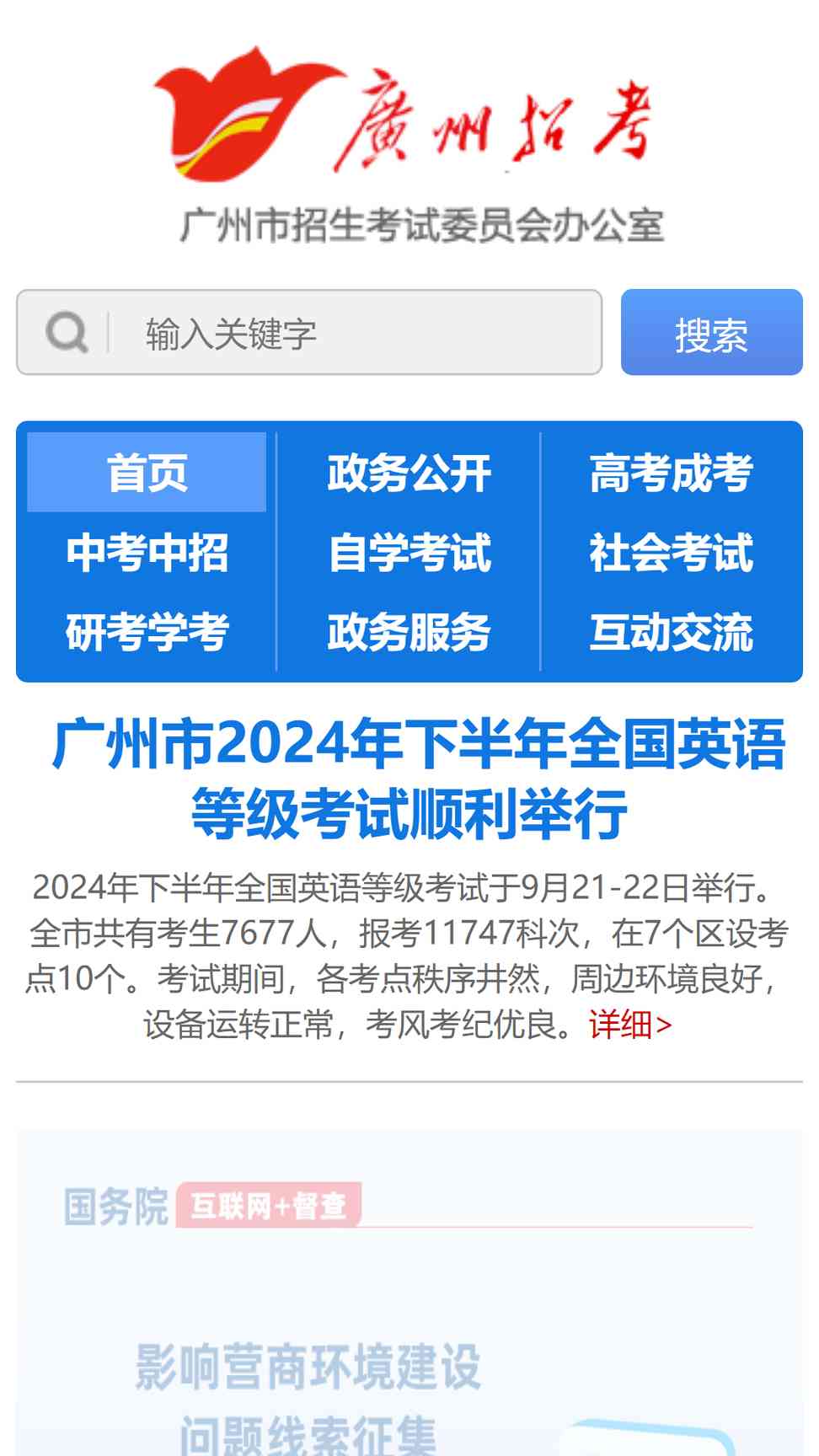Go to 高考成考
This screenshot has height=1456, width=819.
pyautogui.click(x=671, y=473)
